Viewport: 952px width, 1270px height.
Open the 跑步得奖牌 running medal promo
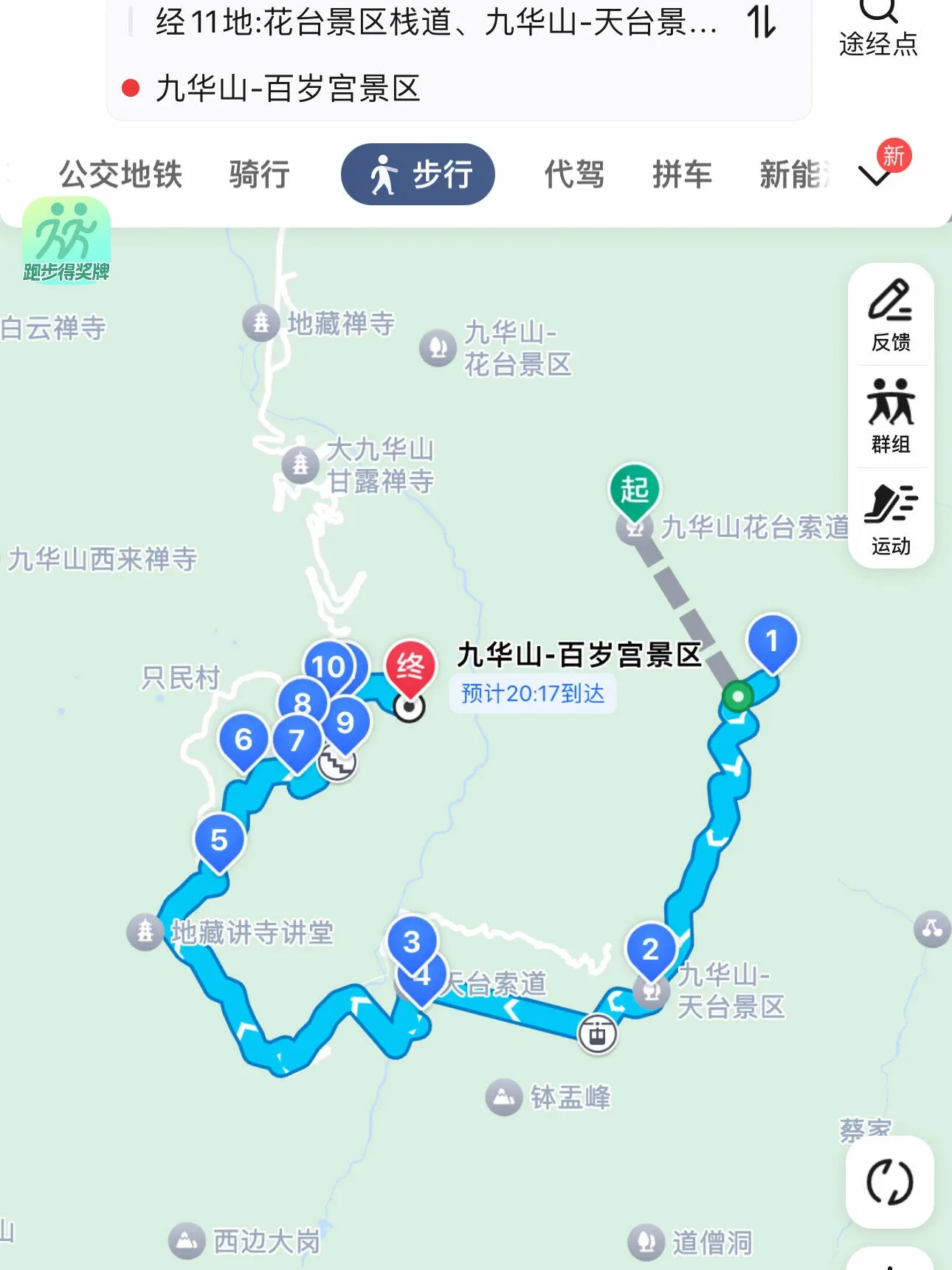coord(66,241)
